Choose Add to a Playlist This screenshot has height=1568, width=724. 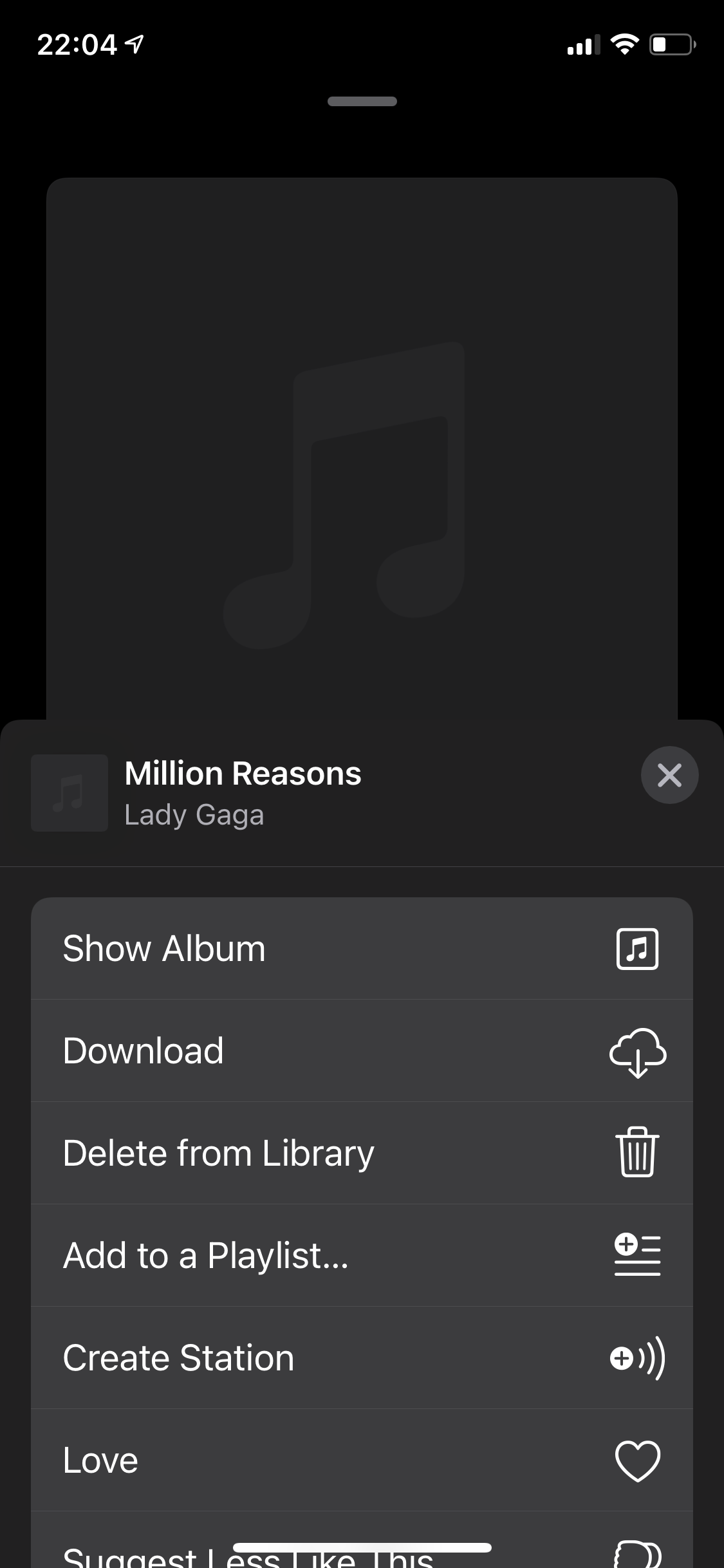tap(362, 1255)
